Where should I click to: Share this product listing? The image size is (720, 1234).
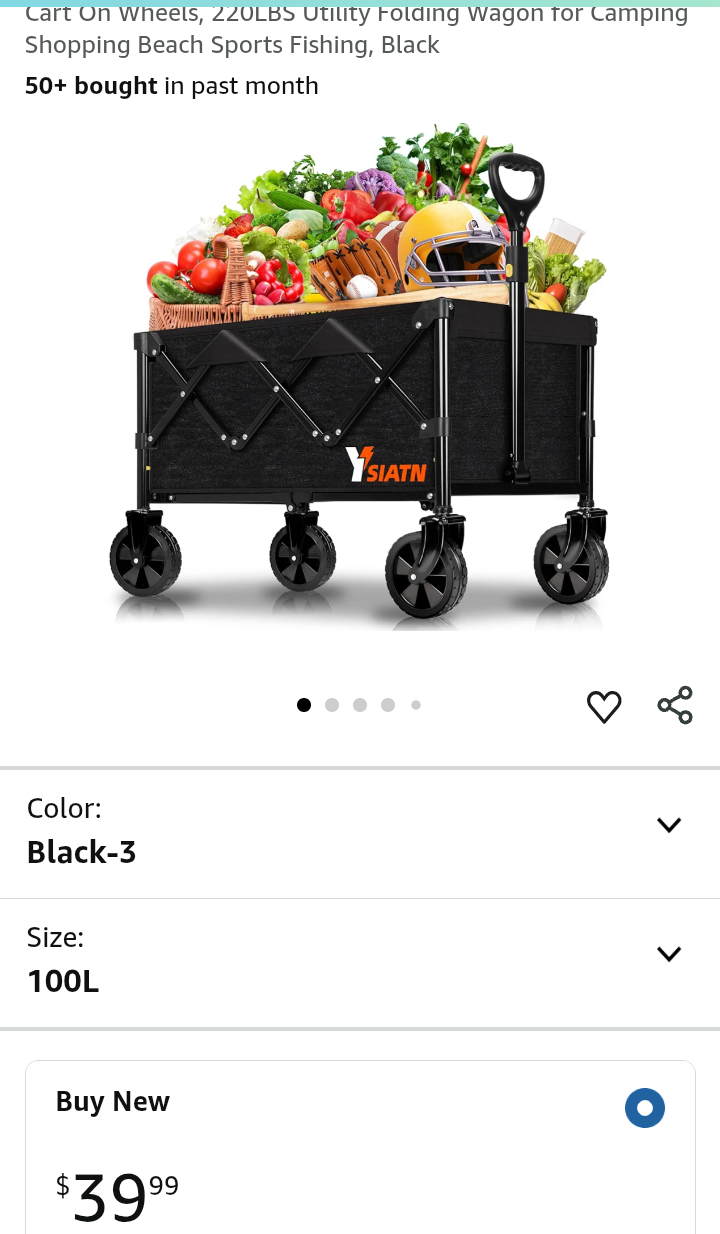(x=675, y=705)
